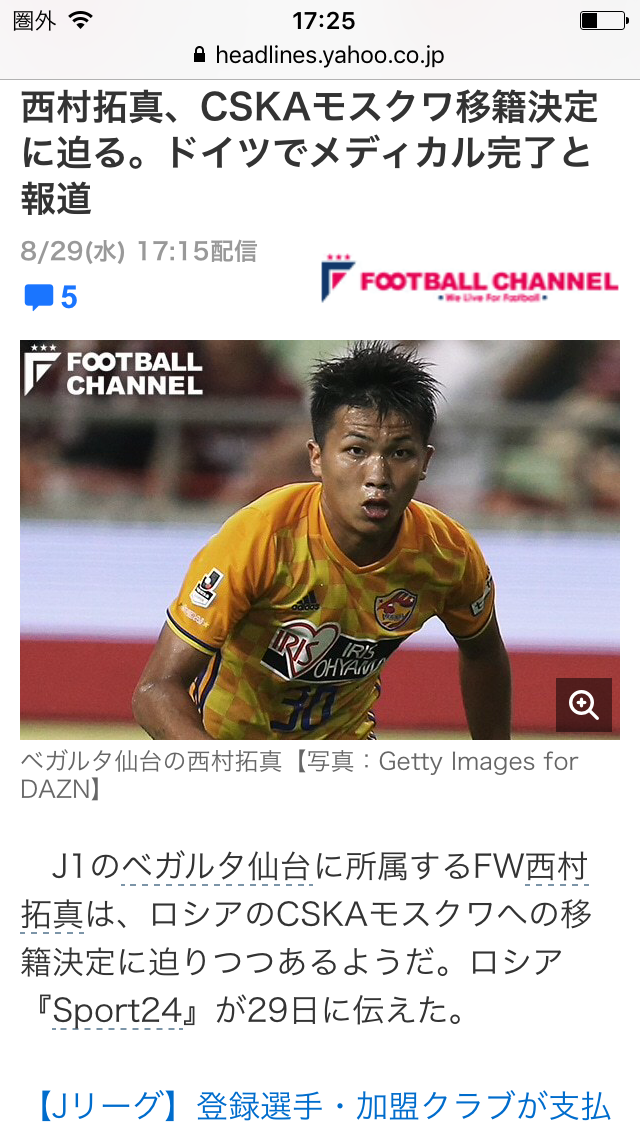Tap the 西村拓真 underlined name link

[x=556, y=866]
